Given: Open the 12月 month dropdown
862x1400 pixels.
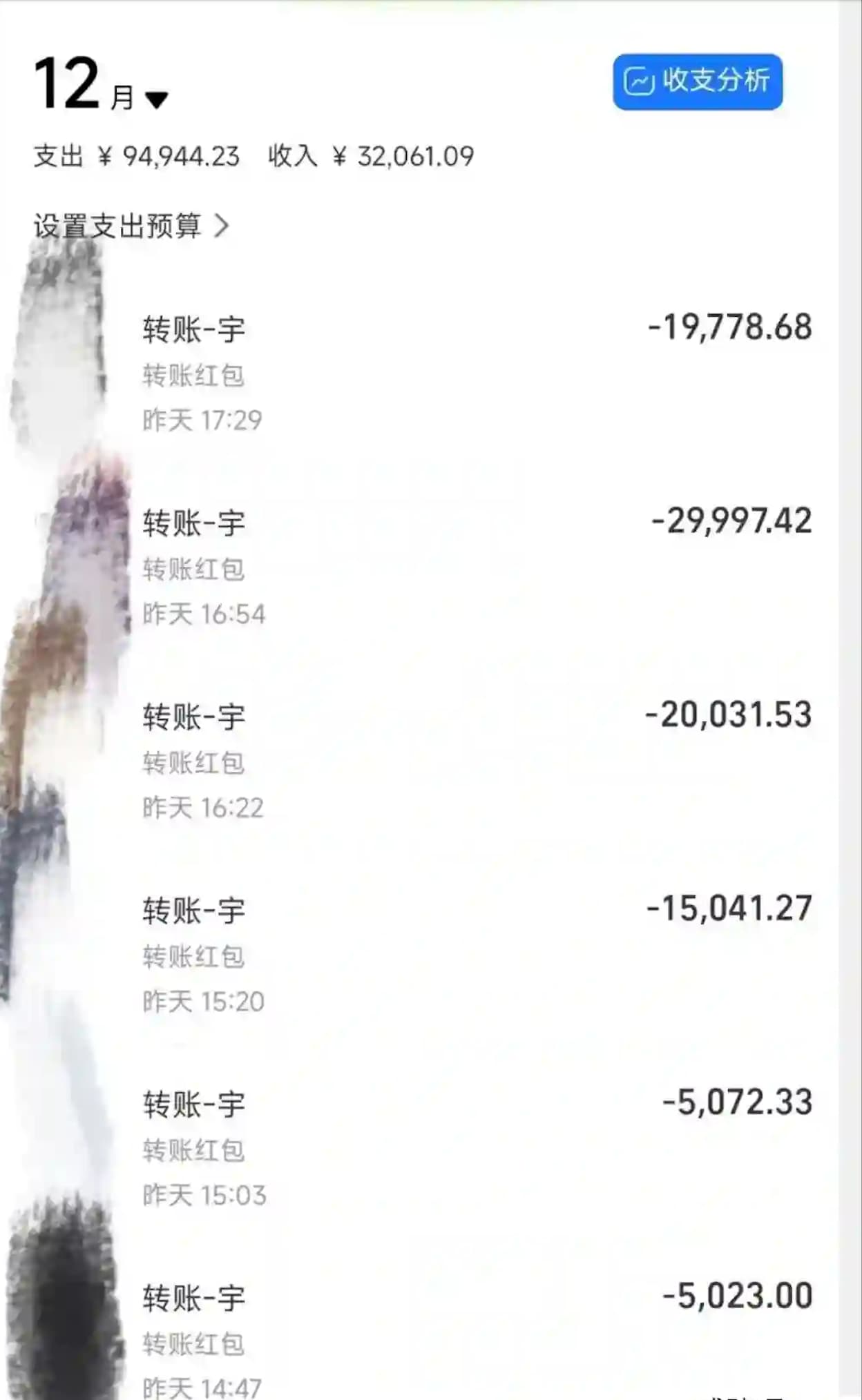Looking at the screenshot, I should tap(101, 84).
